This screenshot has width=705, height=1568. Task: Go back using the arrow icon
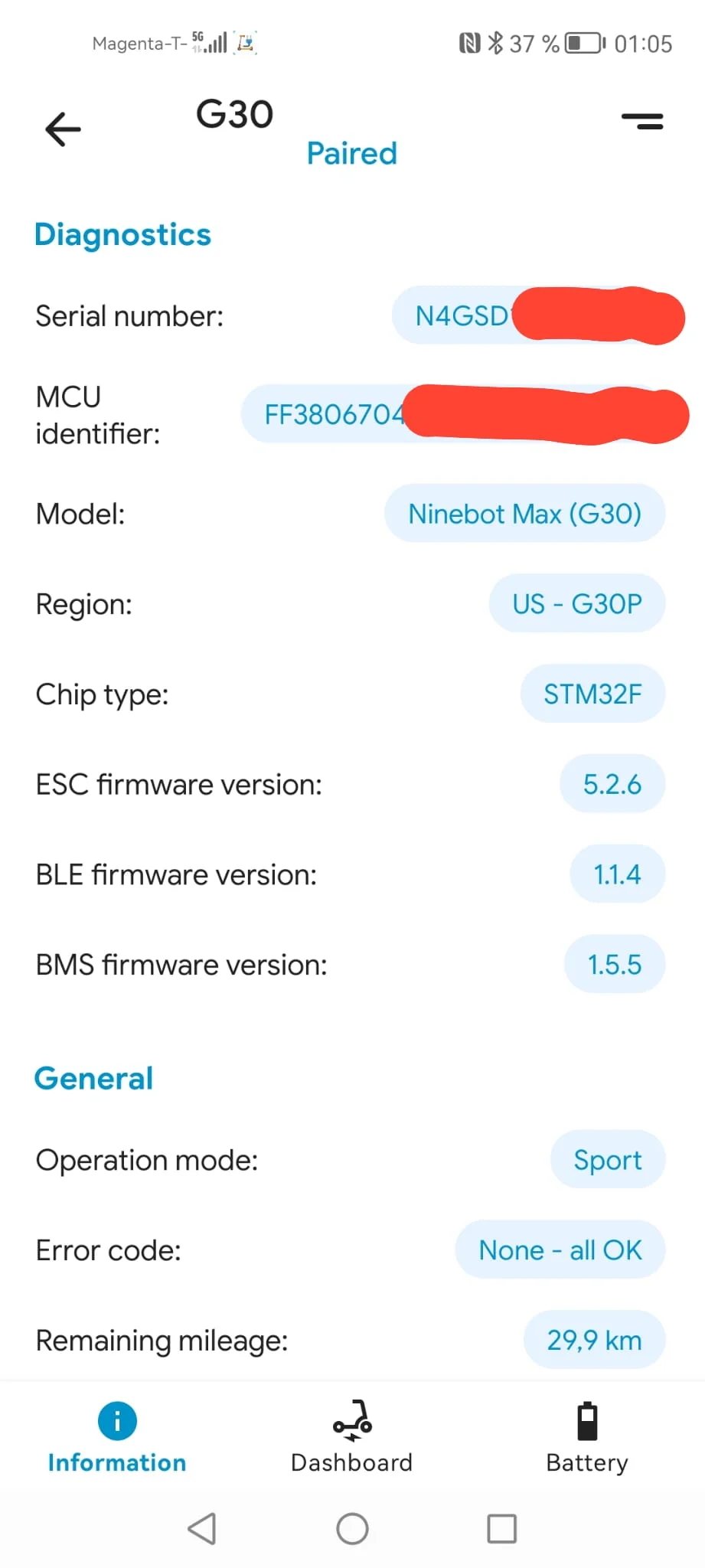[x=63, y=129]
